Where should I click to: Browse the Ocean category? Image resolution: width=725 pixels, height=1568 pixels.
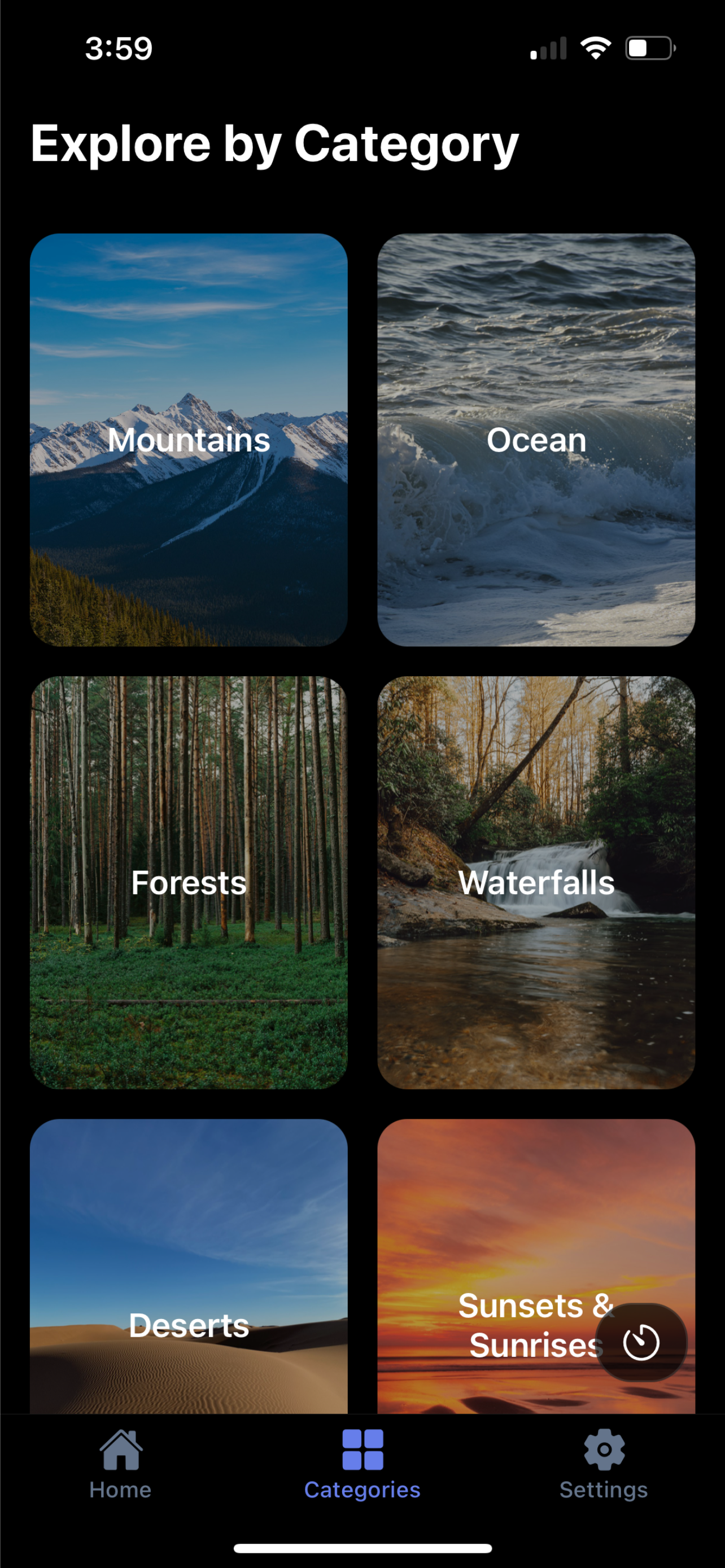[536, 440]
